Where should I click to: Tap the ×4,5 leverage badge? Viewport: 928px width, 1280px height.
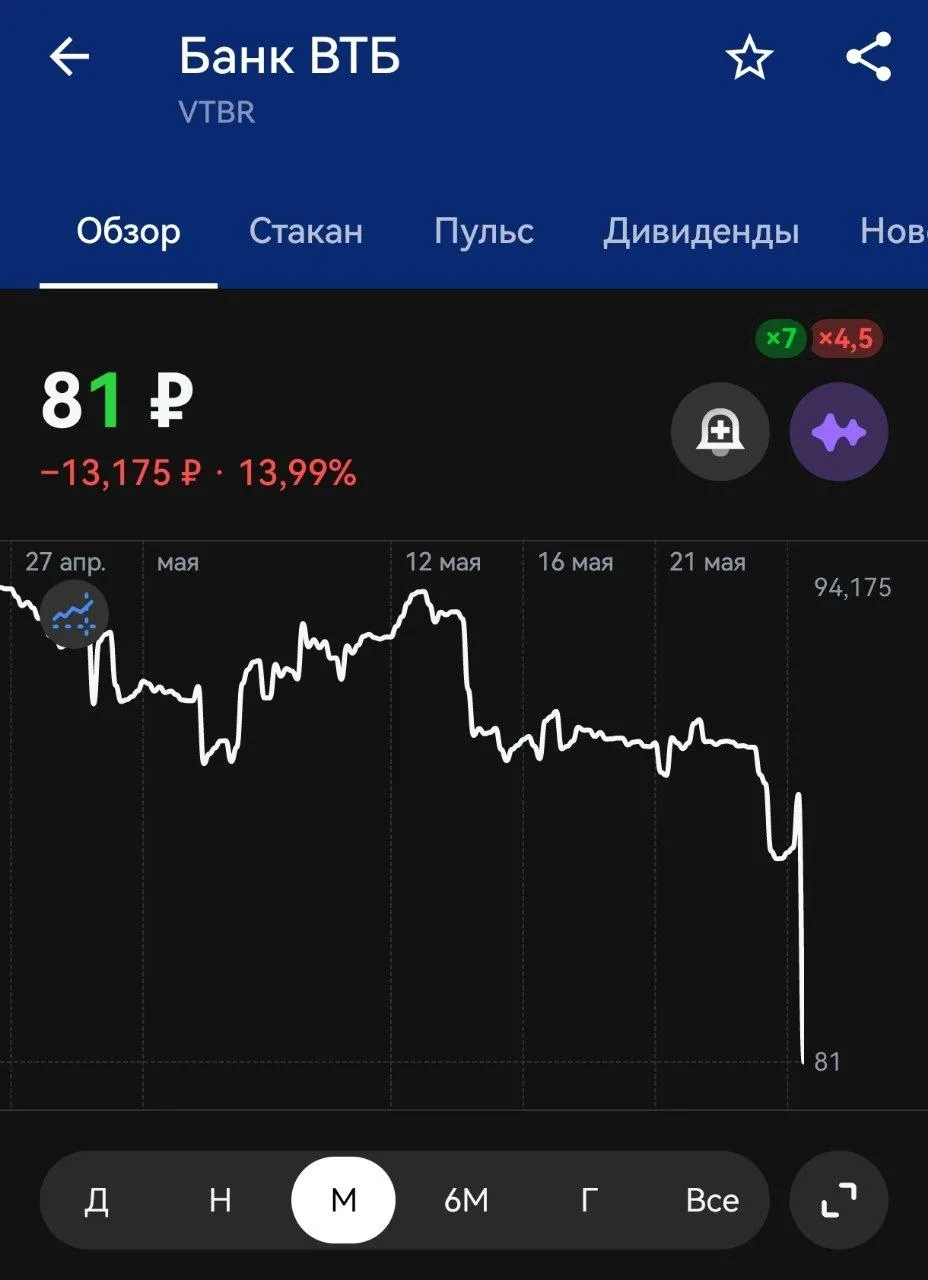846,339
